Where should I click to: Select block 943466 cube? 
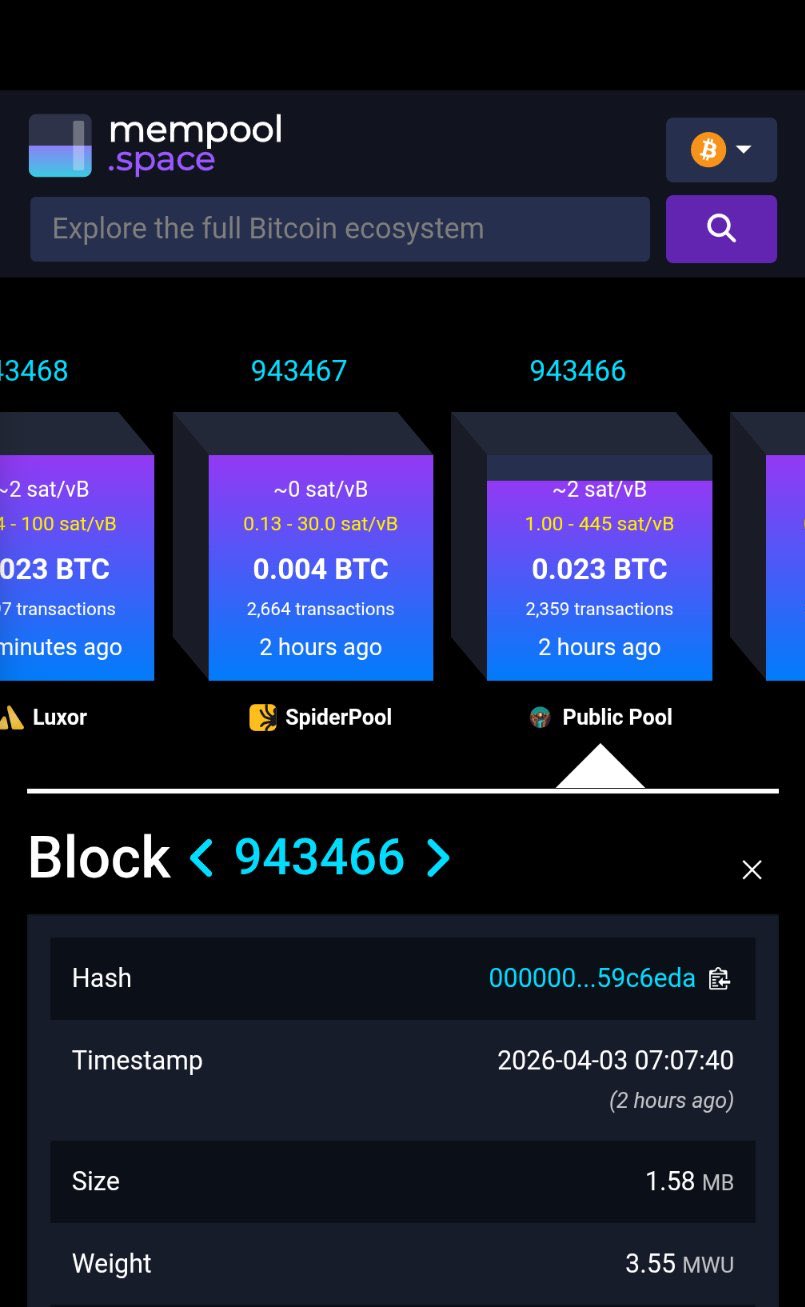tap(599, 567)
